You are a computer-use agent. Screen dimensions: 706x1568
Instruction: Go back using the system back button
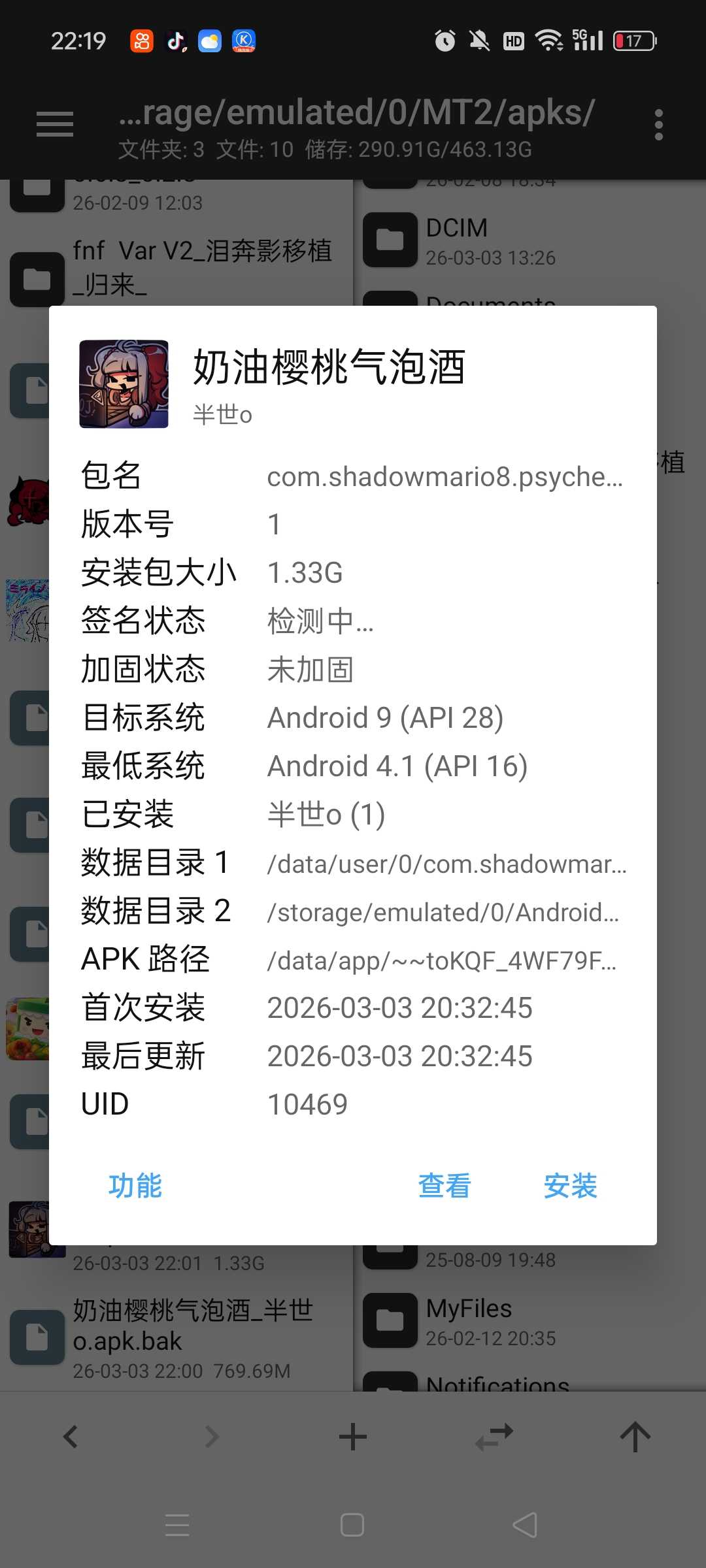click(524, 1525)
